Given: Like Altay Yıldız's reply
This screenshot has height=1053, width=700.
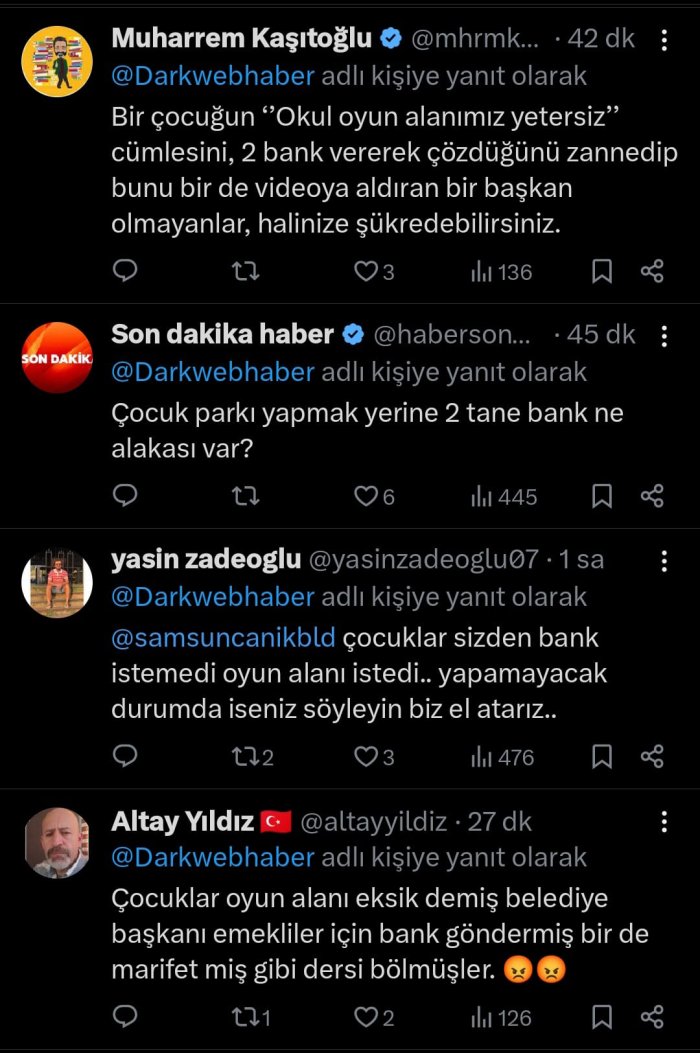Looking at the screenshot, I should pos(367,1017).
